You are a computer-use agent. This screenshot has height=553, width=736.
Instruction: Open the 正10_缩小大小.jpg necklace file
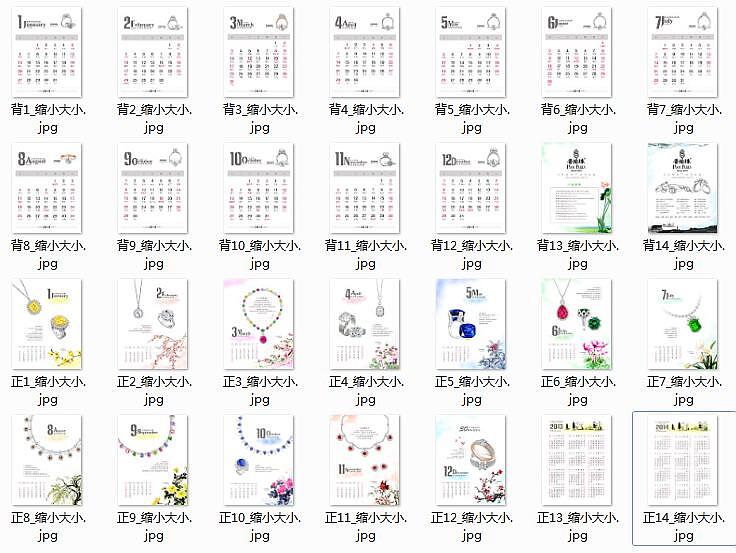pos(259,460)
